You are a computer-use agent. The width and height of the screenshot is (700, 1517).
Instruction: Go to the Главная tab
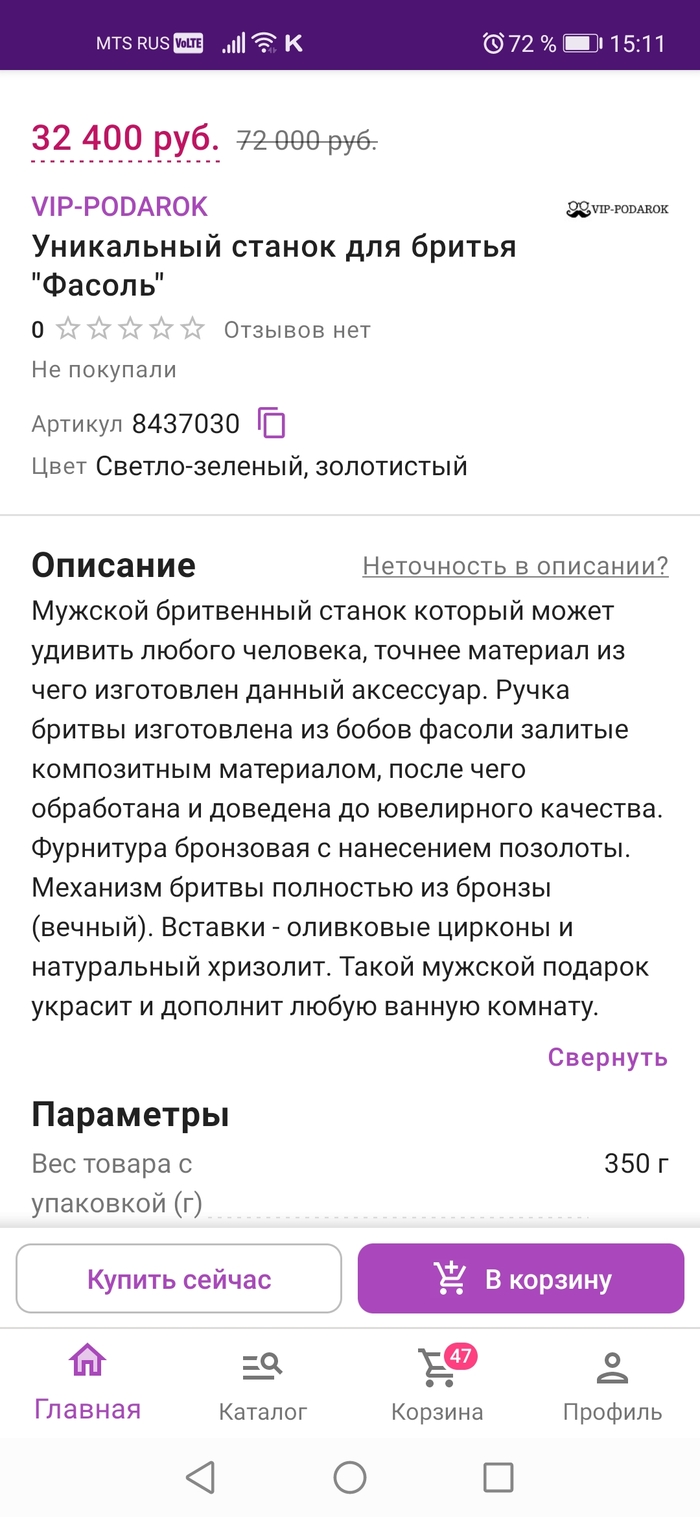pyautogui.click(x=88, y=1385)
